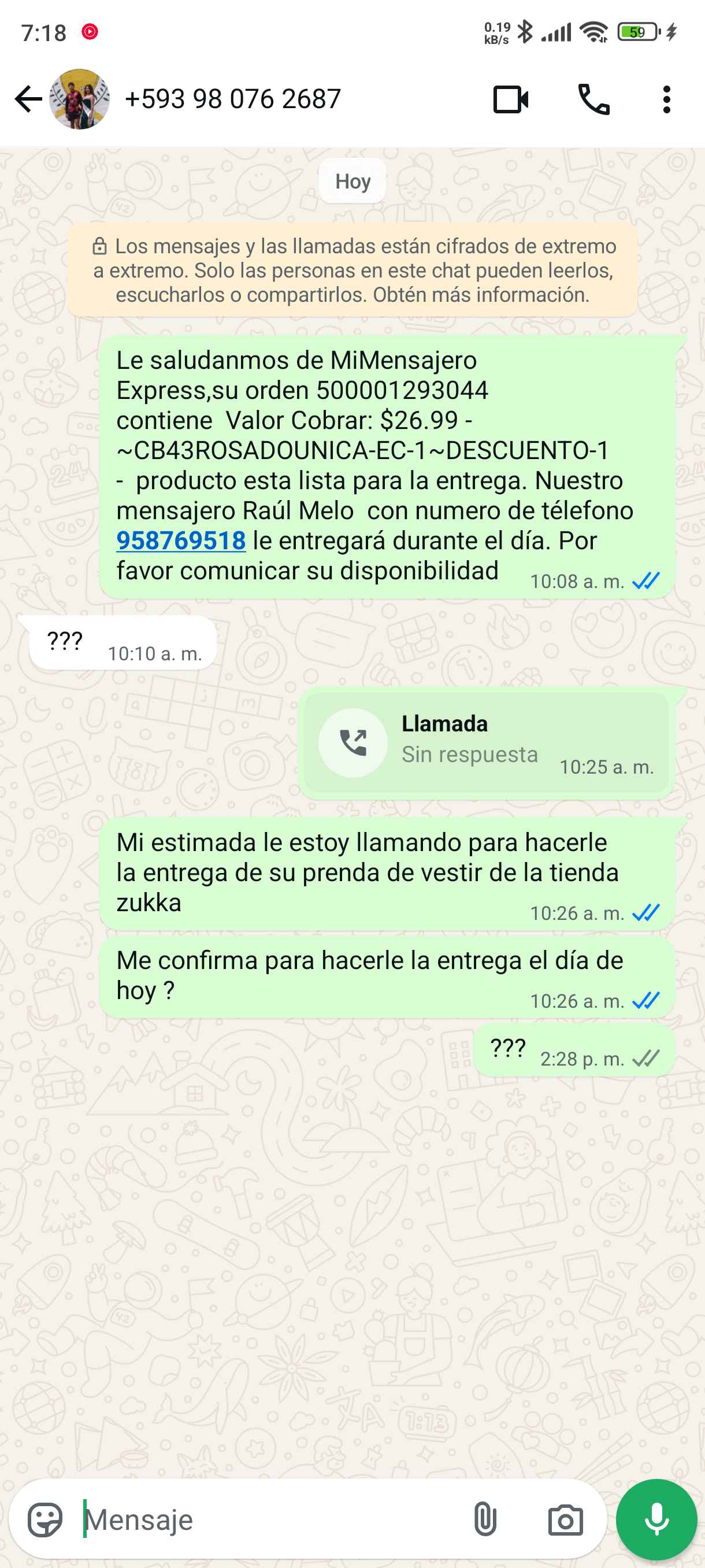
Task: Open the end-to-end encryption notice
Action: [x=353, y=270]
